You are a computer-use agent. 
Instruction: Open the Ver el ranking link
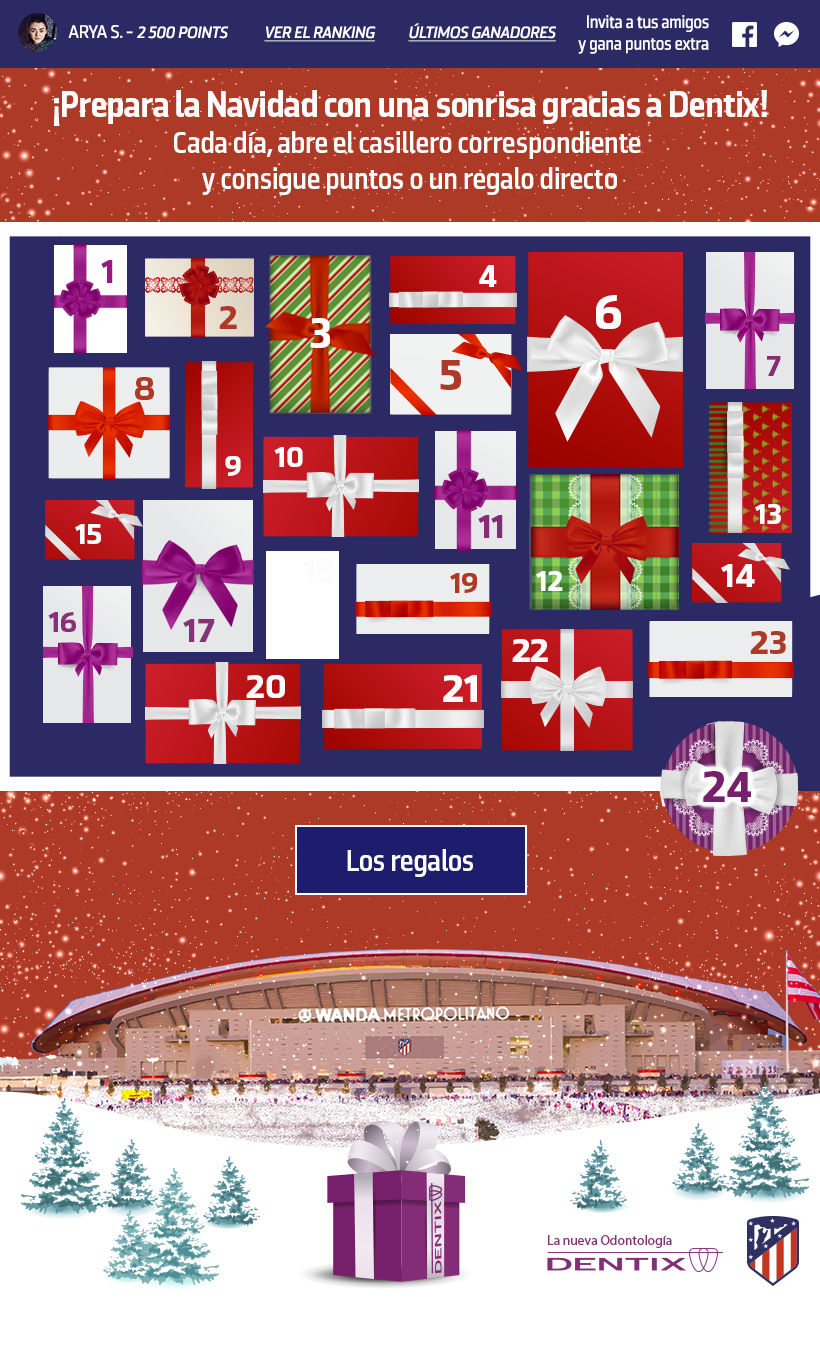320,33
